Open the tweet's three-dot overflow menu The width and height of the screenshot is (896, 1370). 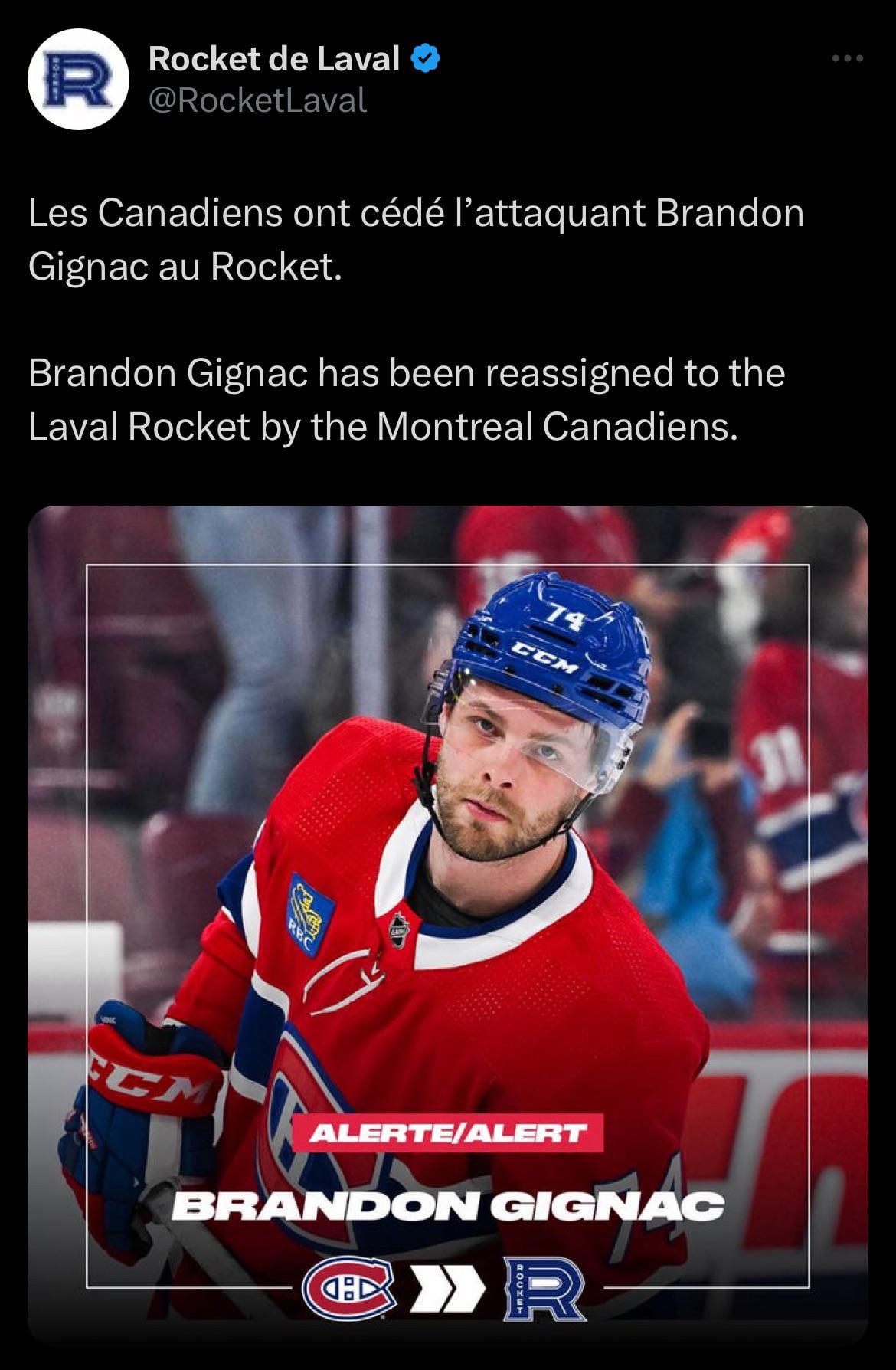[849, 59]
